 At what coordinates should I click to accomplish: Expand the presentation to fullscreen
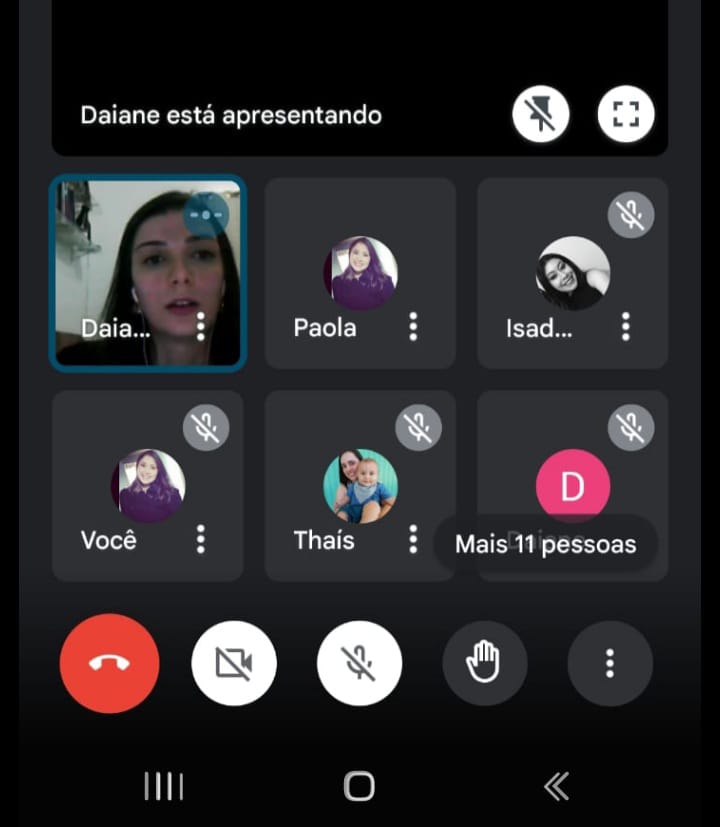tap(625, 115)
